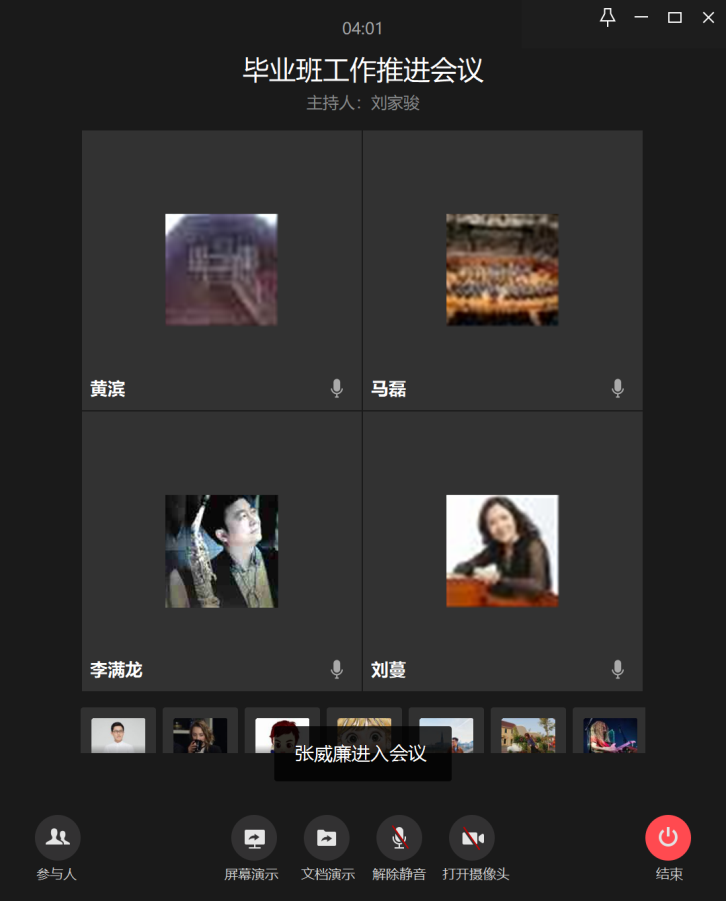Screen dimensions: 726x901
Task: Close the meeting window
Action: (708, 17)
